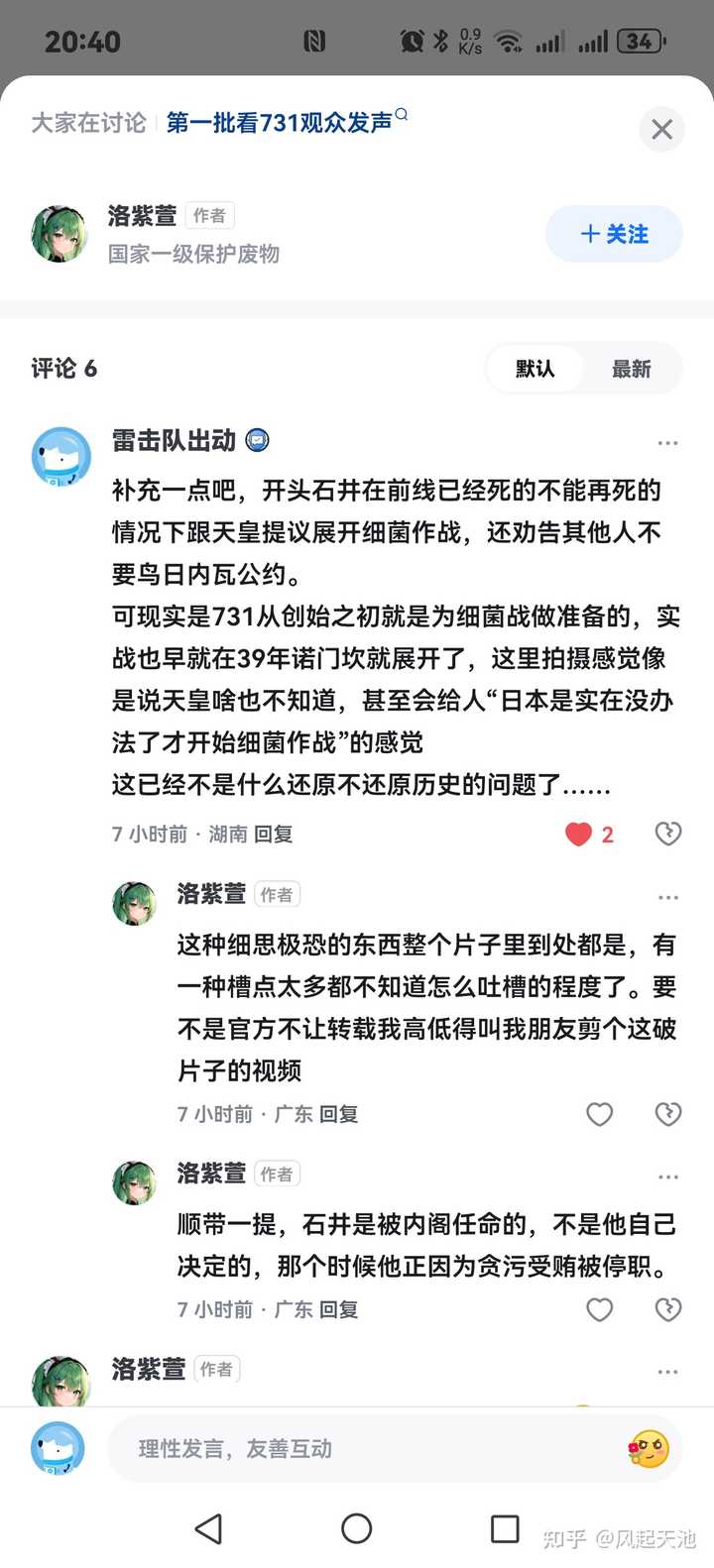Select 默认 comment sorting

[x=535, y=369]
